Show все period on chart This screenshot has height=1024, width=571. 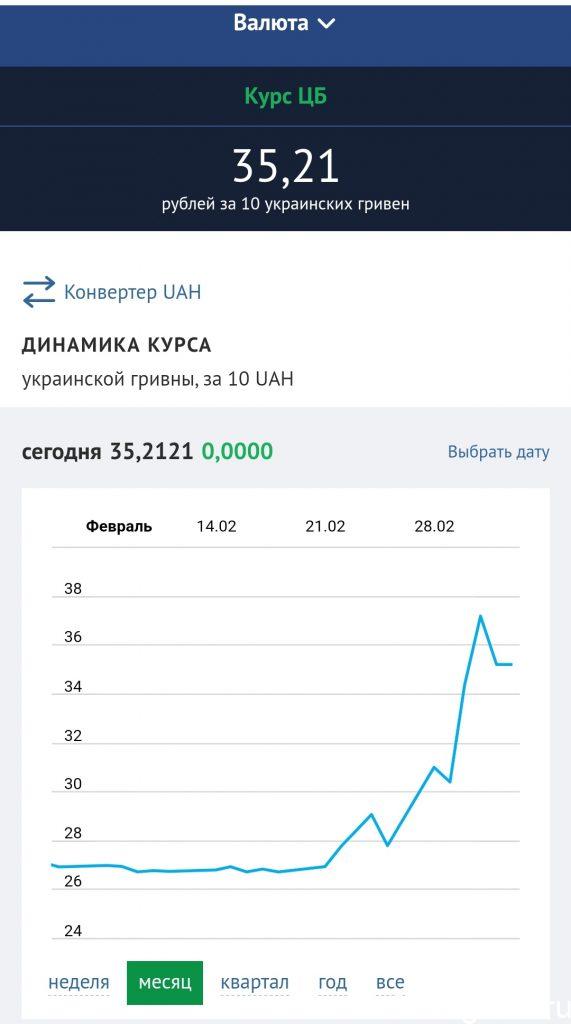pos(391,982)
